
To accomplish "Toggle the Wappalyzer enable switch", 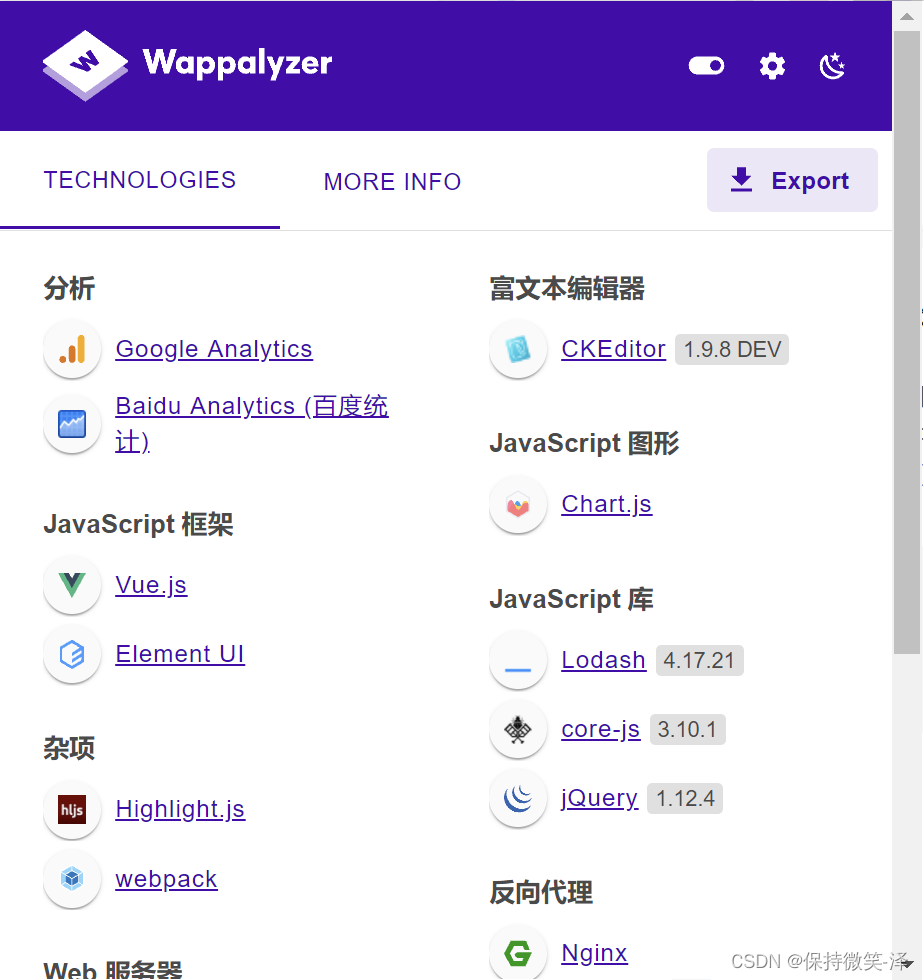I will pyautogui.click(x=706, y=66).
